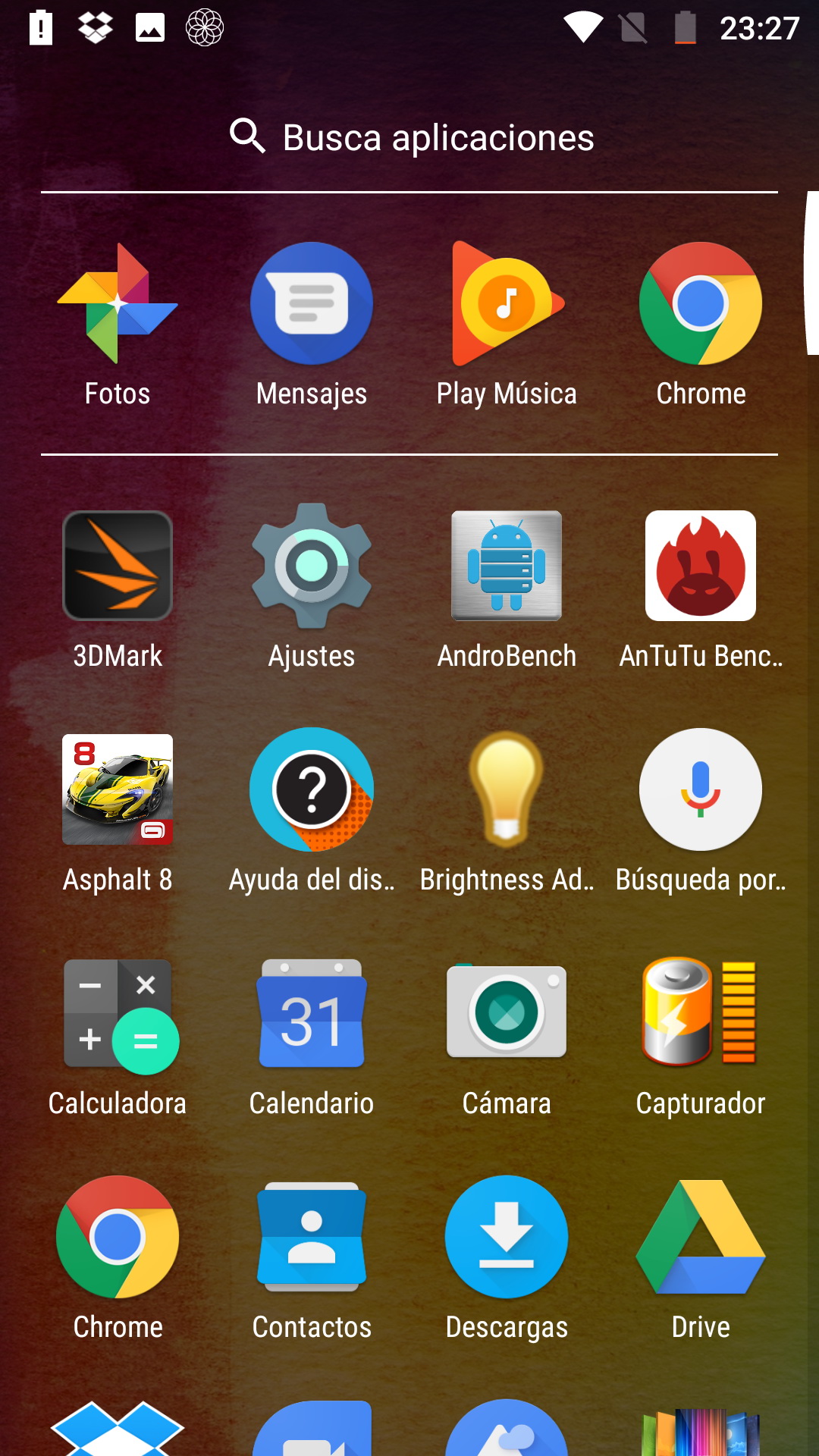This screenshot has height=1456, width=819.
Task: Tap the Busca aplicaciones search field
Action: click(409, 137)
